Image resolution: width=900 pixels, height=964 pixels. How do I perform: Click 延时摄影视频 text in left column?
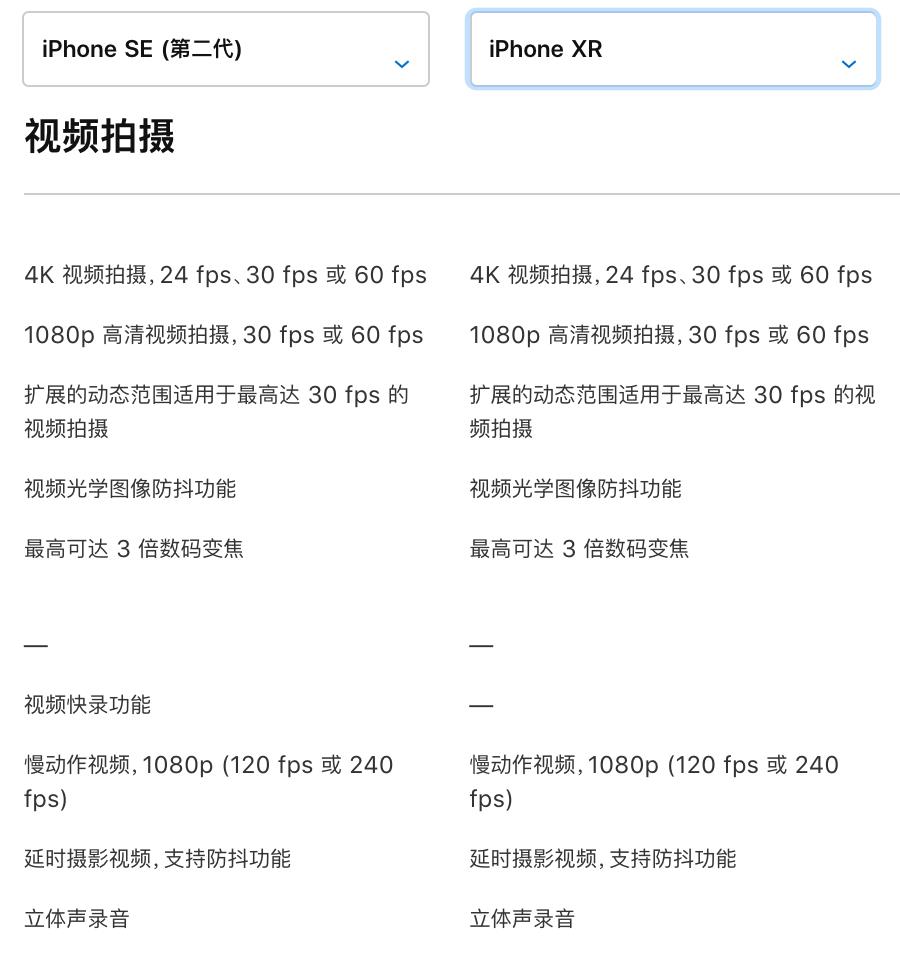click(x=156, y=859)
